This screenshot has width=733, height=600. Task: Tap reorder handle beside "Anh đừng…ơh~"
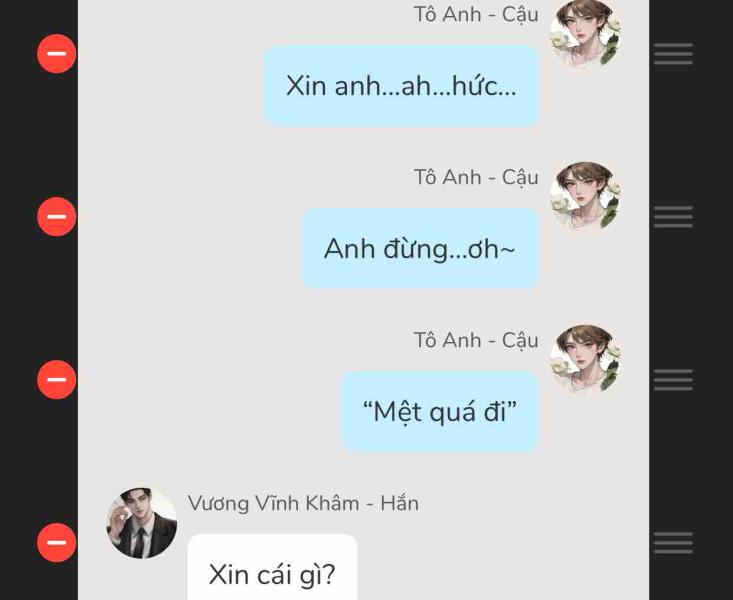[x=673, y=217]
